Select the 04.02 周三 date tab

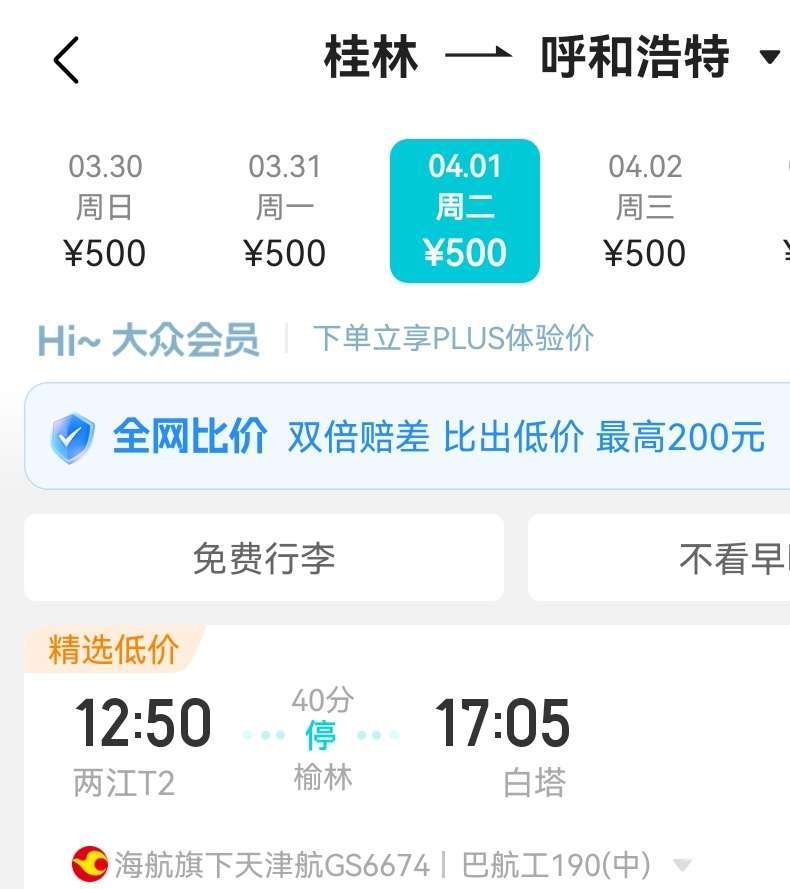tap(645, 211)
